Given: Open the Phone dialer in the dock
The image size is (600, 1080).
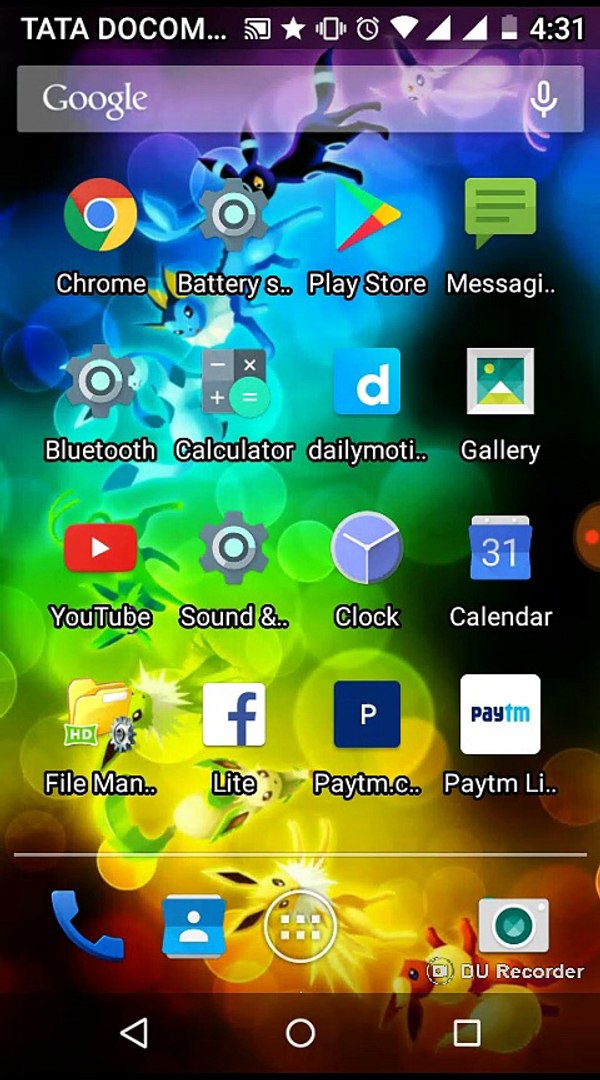Looking at the screenshot, I should 87,925.
